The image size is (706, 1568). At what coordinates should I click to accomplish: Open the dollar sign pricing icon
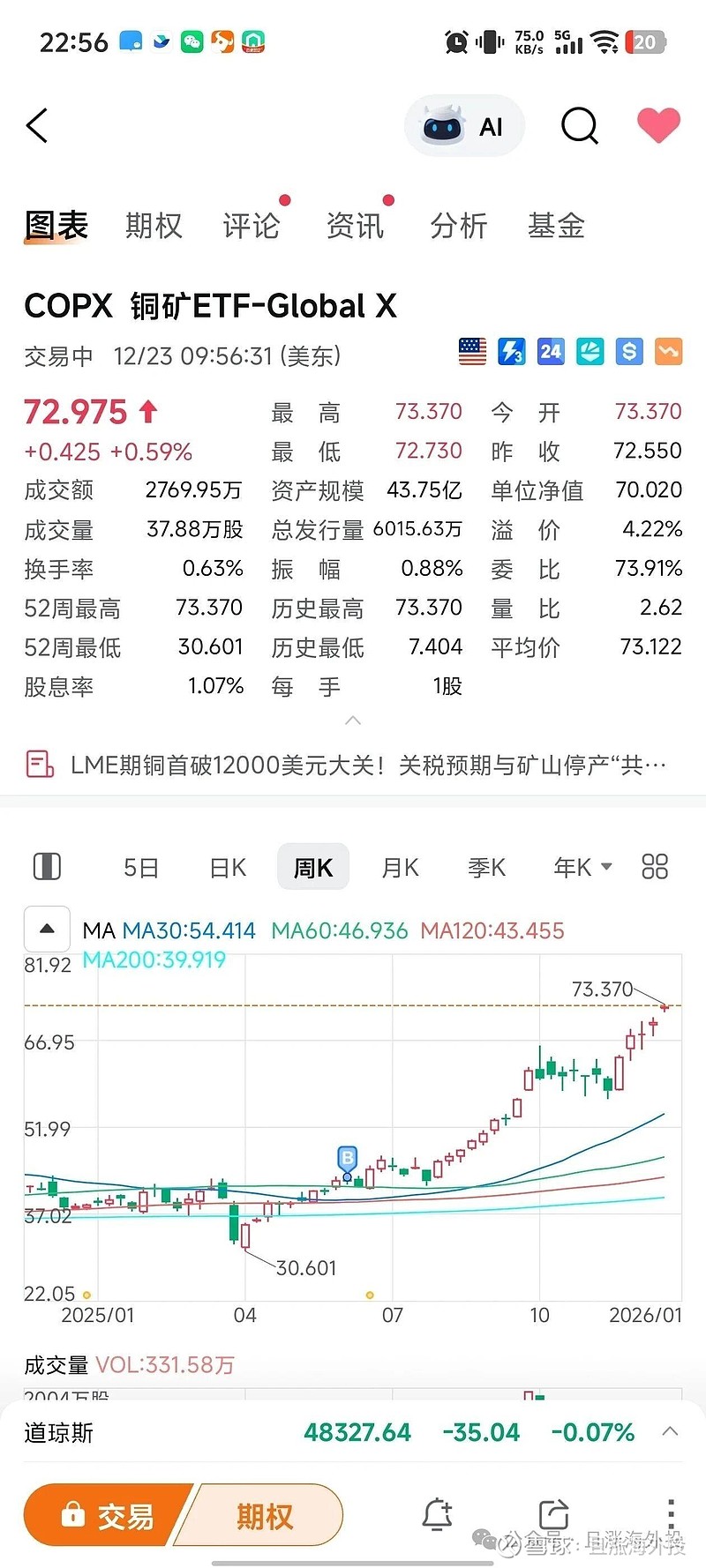pyautogui.click(x=629, y=351)
